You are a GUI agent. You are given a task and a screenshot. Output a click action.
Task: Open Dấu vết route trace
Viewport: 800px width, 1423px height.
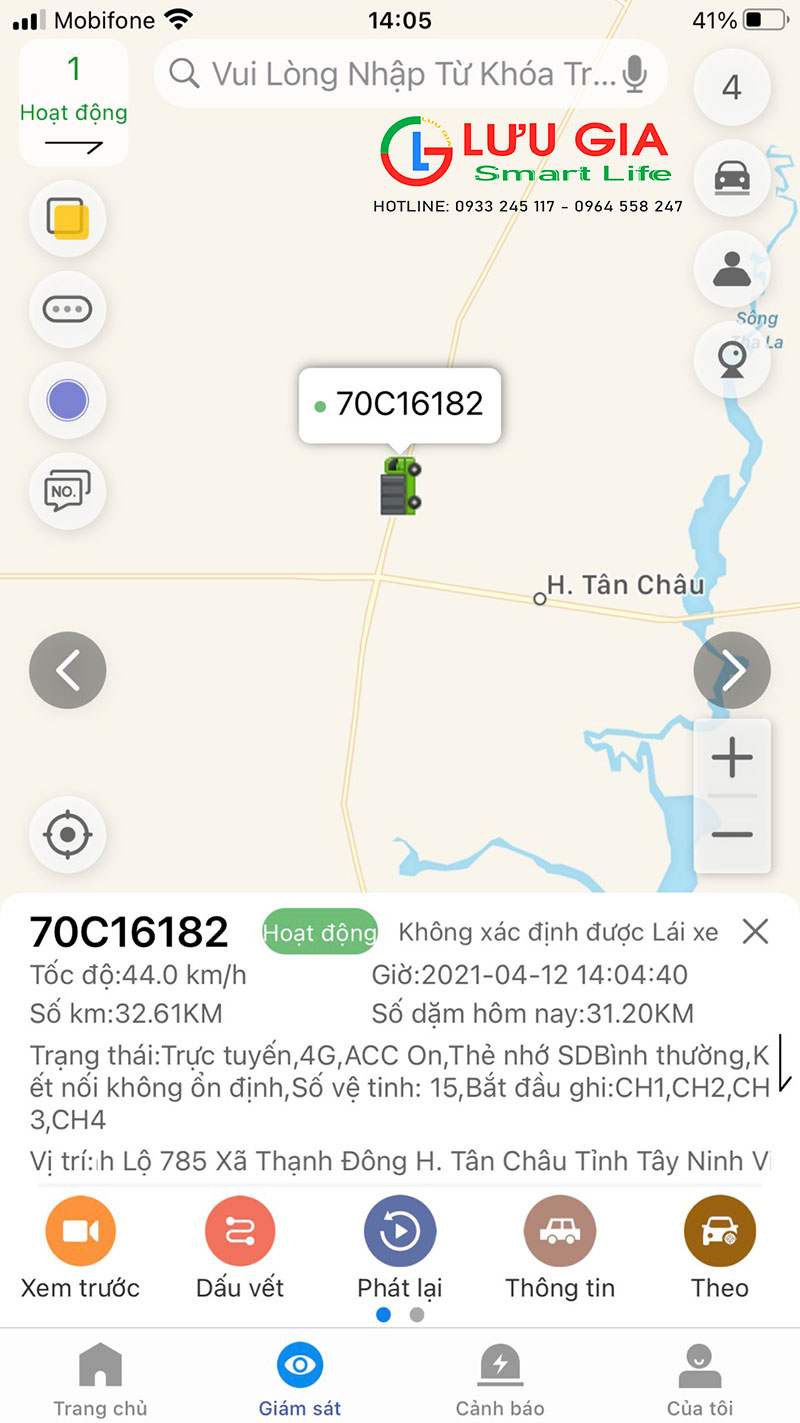click(x=240, y=1231)
